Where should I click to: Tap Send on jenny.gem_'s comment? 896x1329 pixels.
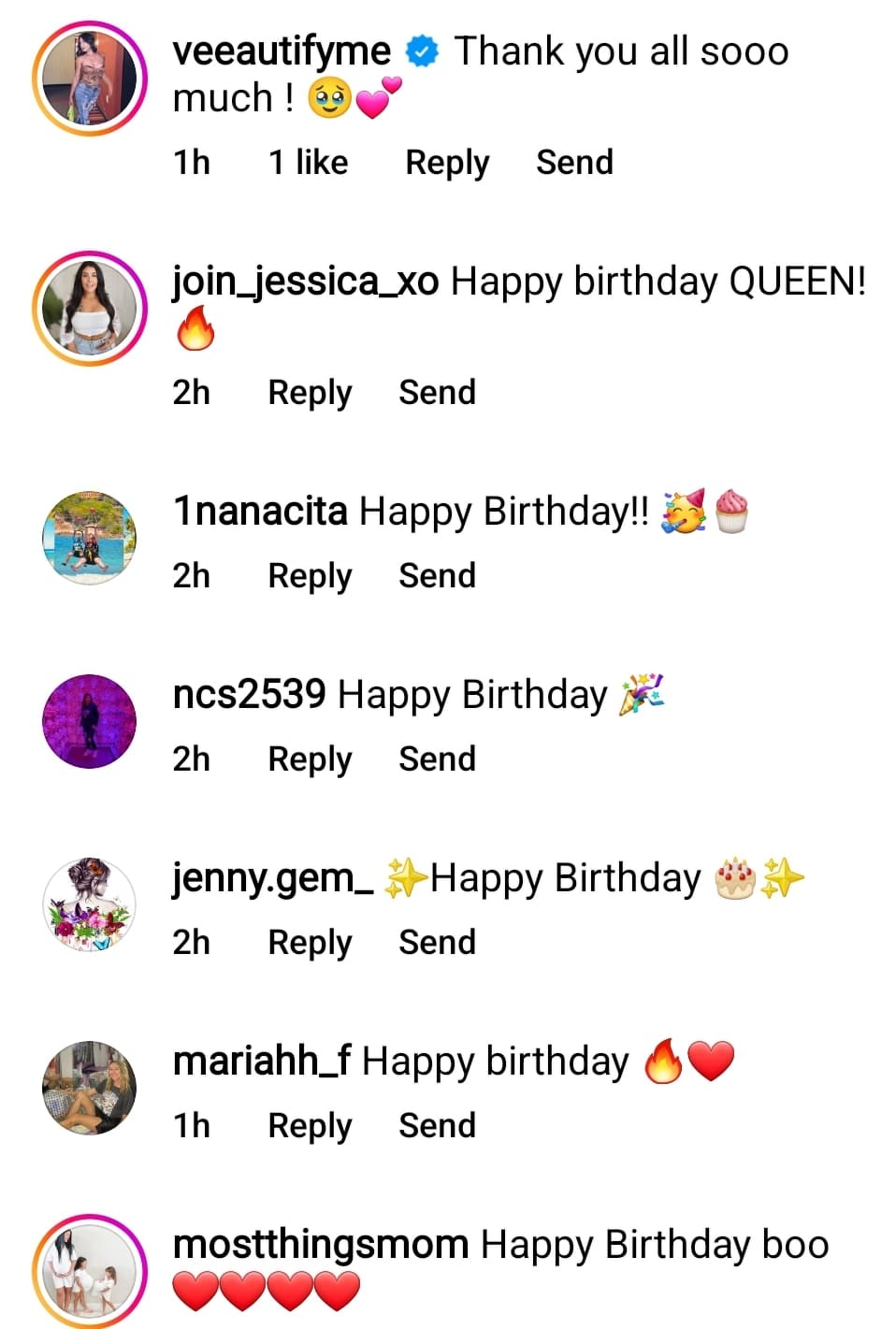tap(437, 942)
